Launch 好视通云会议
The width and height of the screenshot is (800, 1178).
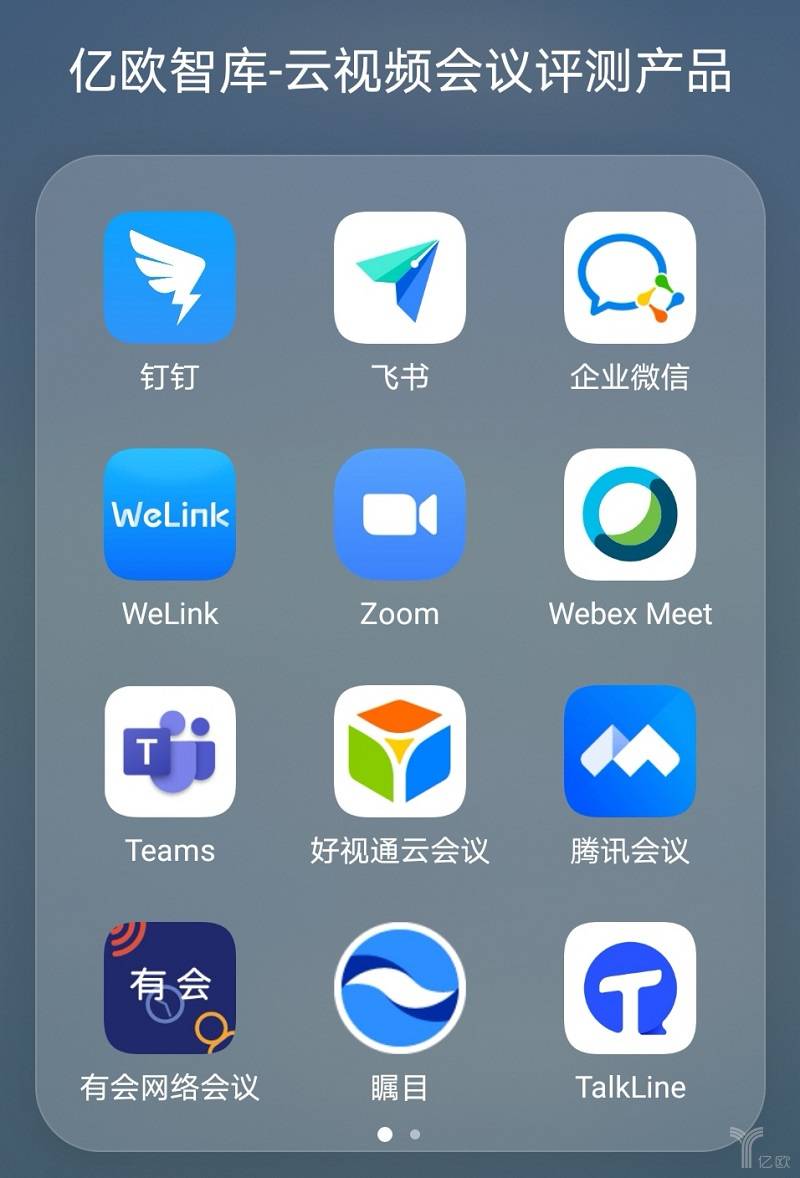coord(400,752)
